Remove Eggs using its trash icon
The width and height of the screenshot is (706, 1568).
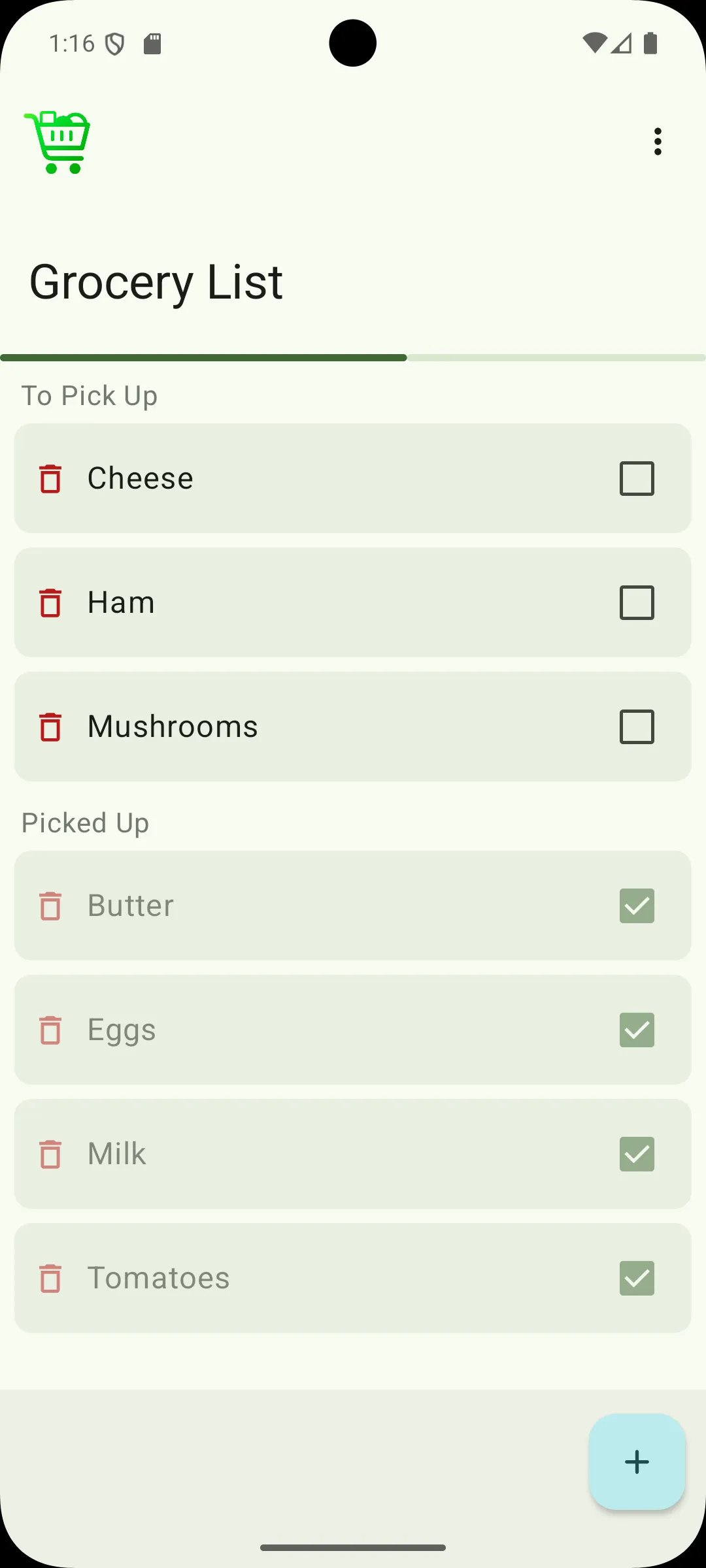point(51,1030)
